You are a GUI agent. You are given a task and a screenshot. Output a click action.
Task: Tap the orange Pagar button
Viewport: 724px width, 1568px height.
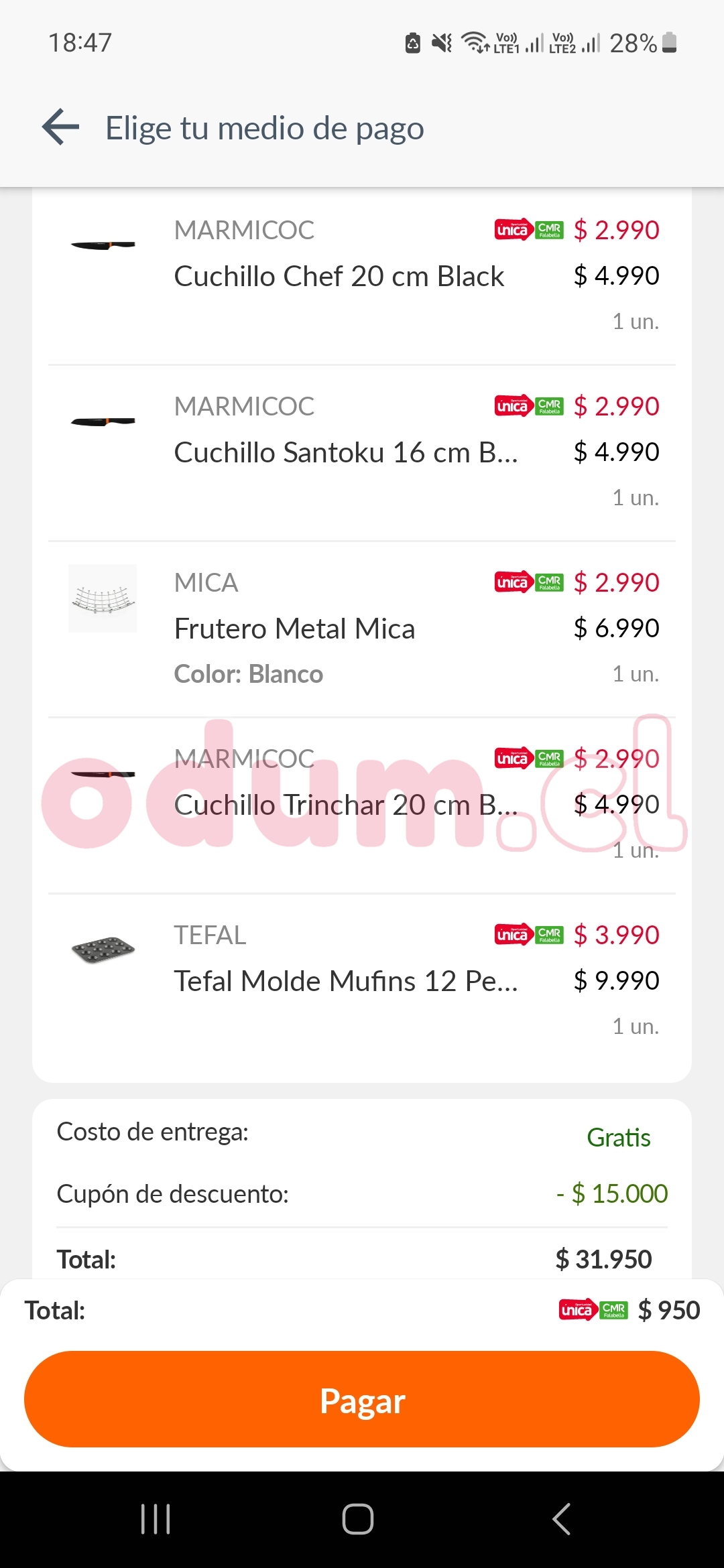pyautogui.click(x=362, y=1399)
